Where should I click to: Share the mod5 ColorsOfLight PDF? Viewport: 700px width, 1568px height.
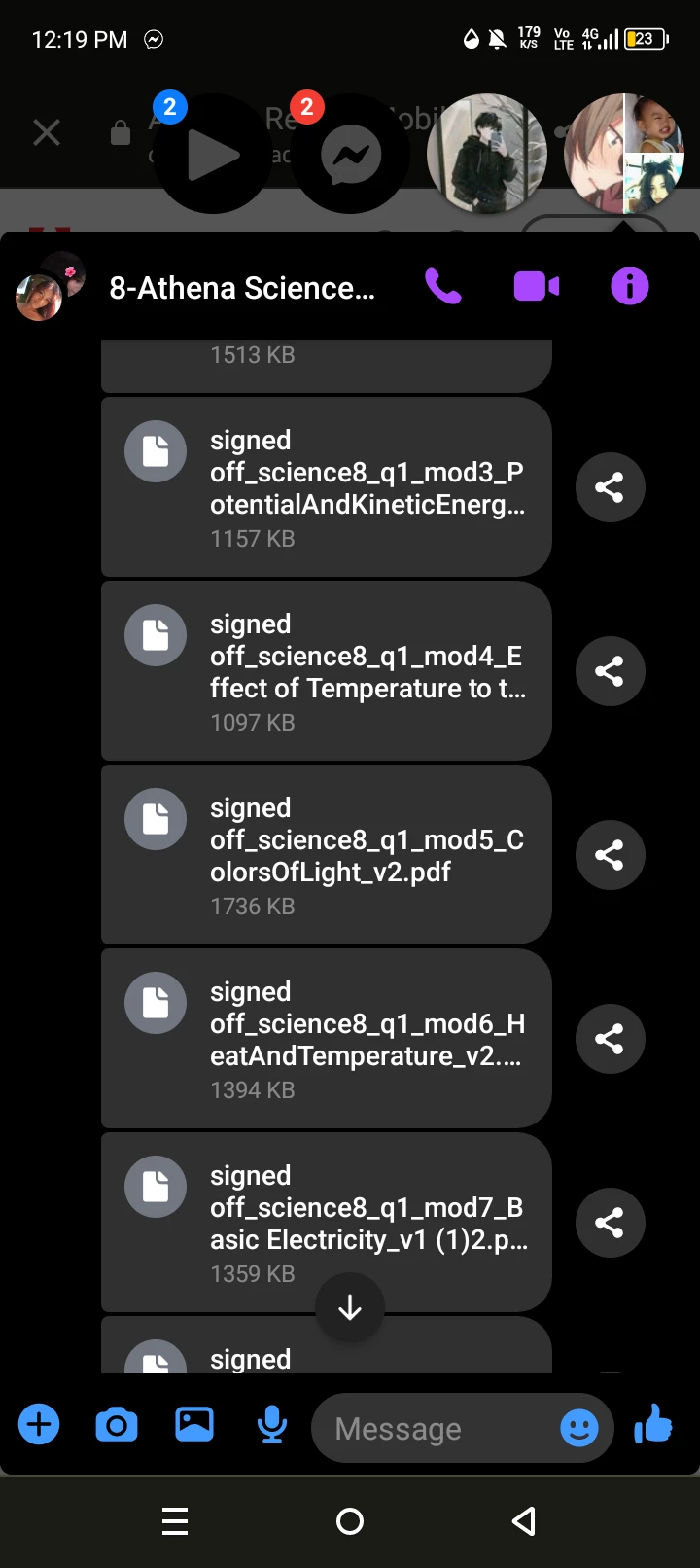610,855
